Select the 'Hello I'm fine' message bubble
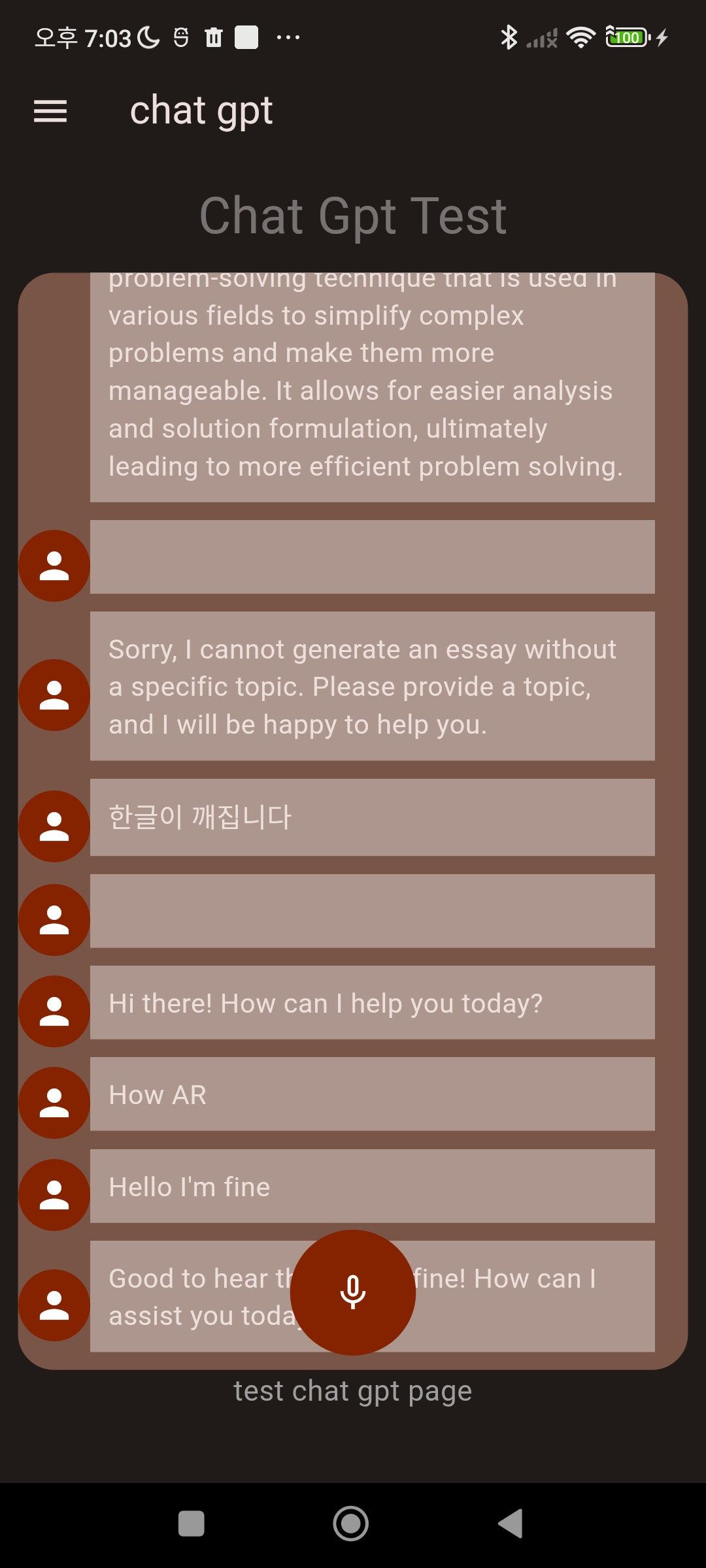This screenshot has height=1568, width=706. [373, 1186]
